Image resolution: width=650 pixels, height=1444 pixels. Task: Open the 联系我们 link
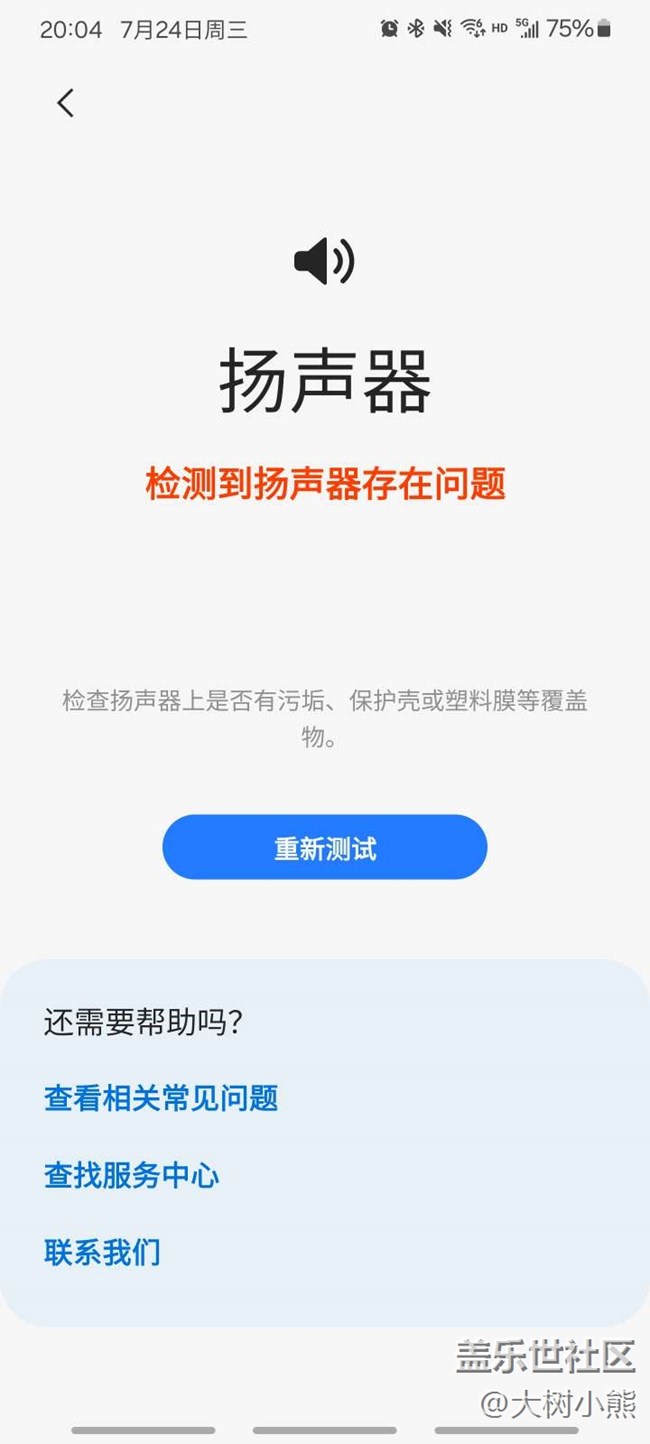tap(102, 1252)
